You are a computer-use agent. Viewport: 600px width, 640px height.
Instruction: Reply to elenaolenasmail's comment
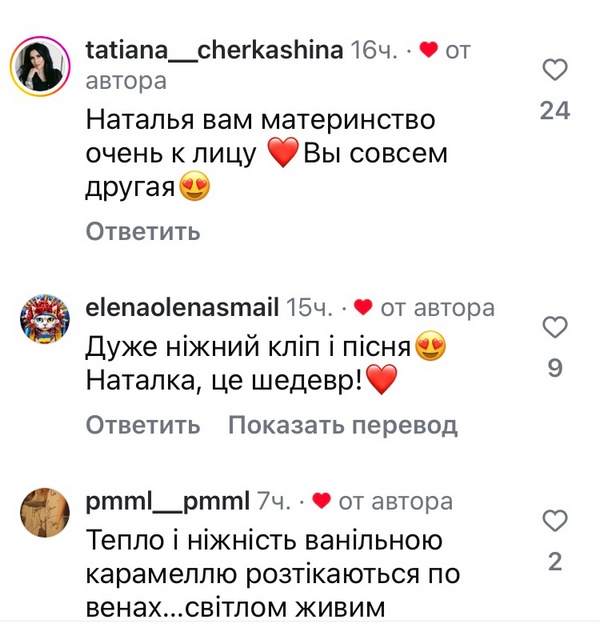tap(143, 425)
